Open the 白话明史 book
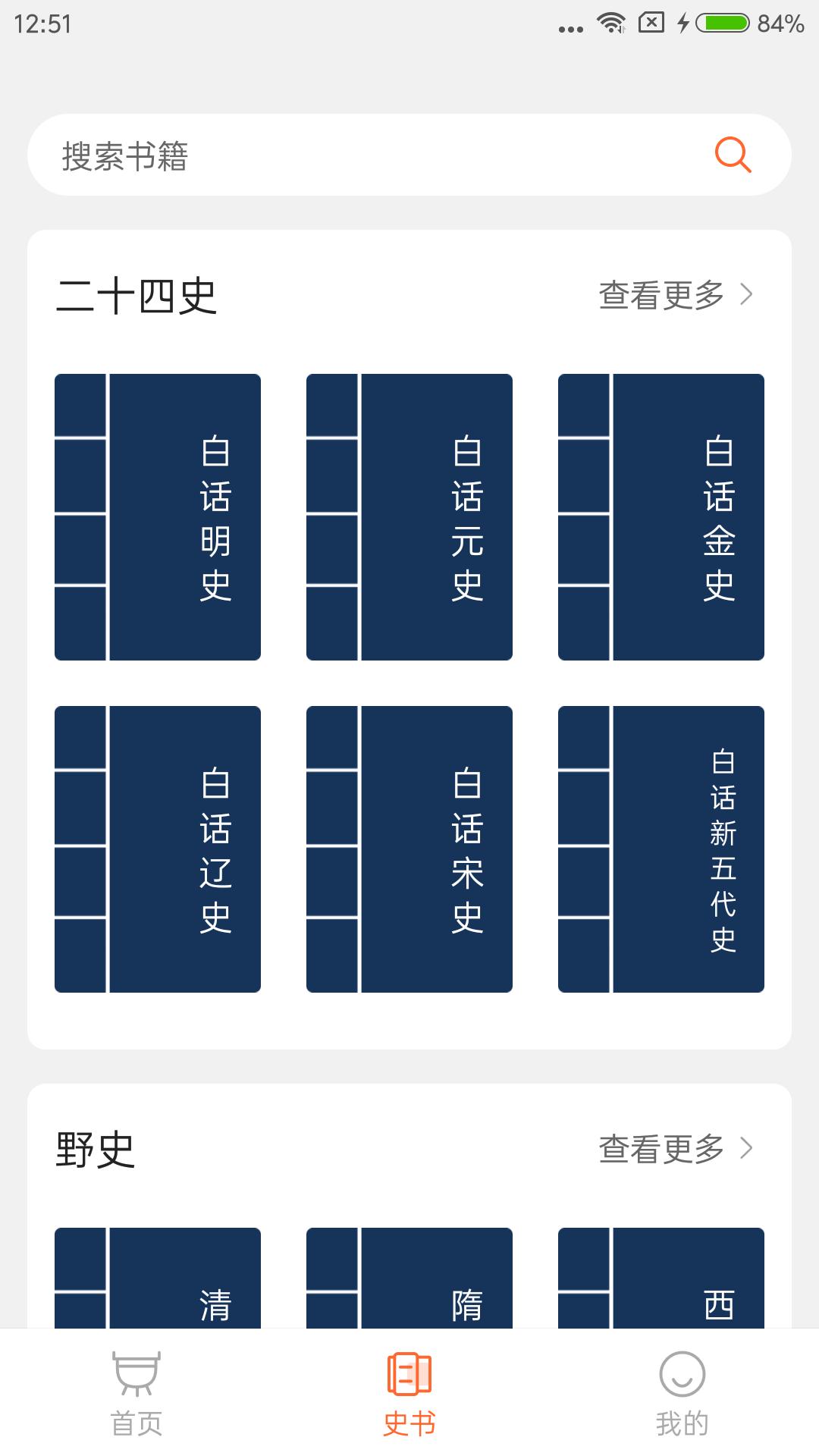The width and height of the screenshot is (819, 1456). tap(156, 514)
